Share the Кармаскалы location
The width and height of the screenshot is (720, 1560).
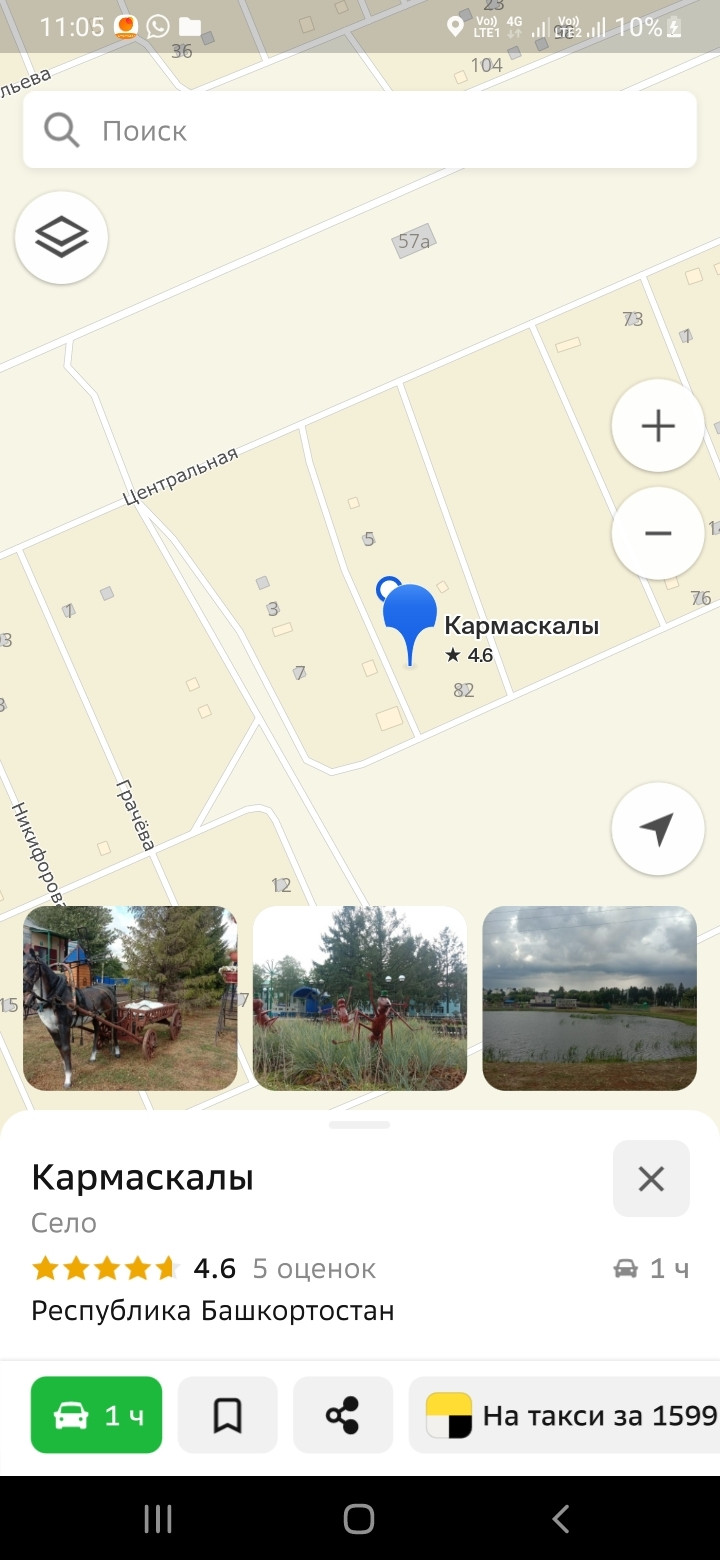[x=343, y=1415]
